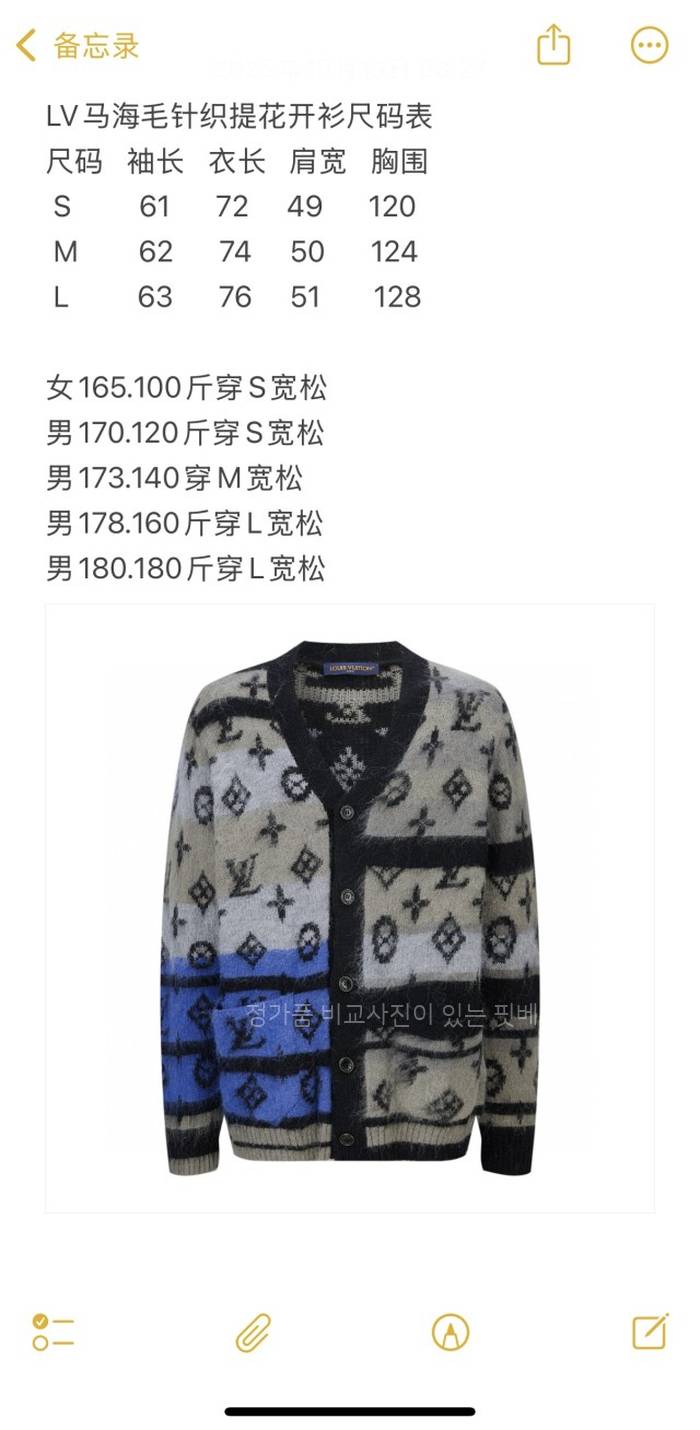700x1430 pixels.
Task: Open the more options menu
Action: (x=649, y=46)
